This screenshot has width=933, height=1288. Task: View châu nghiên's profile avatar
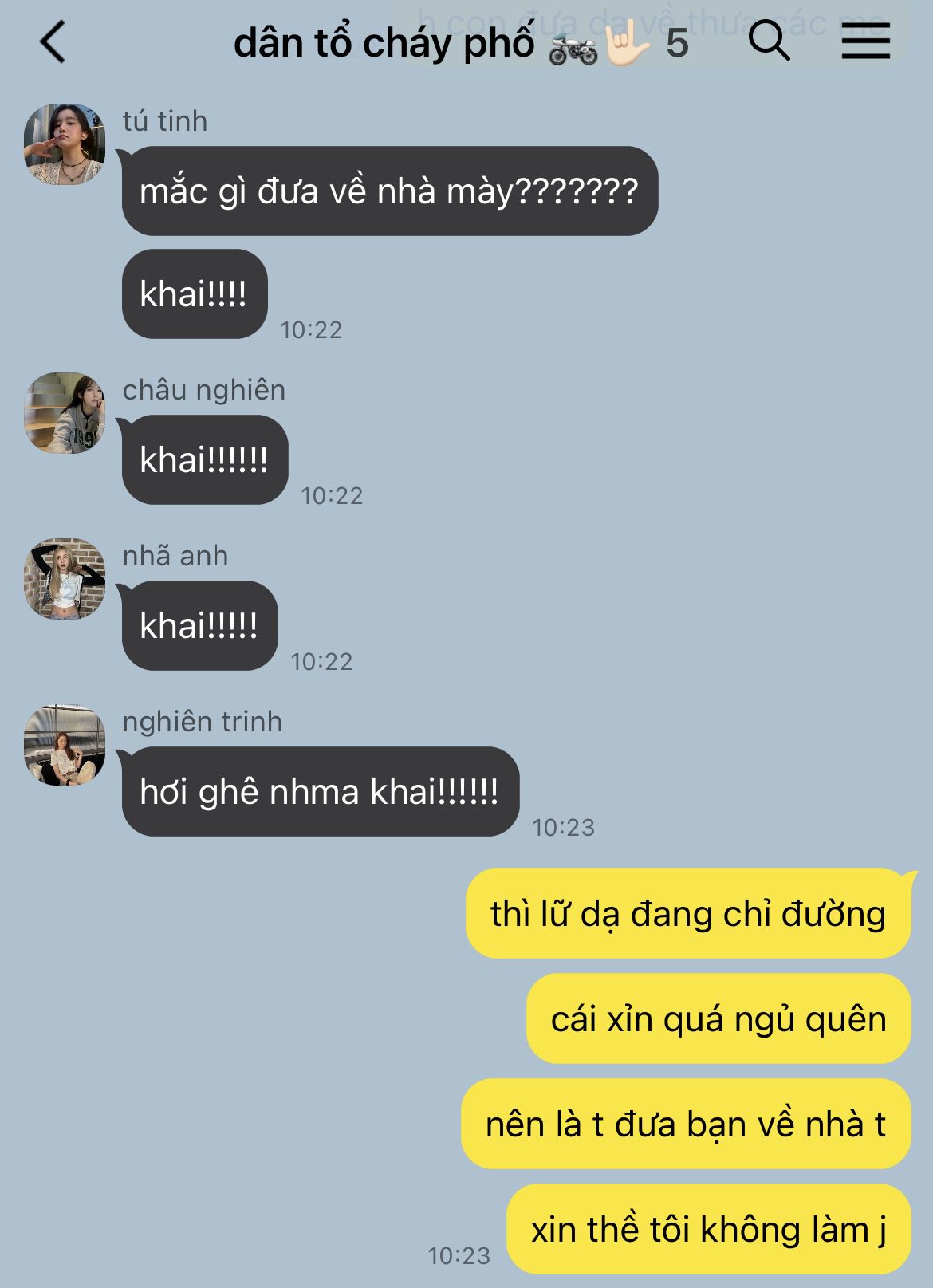[65, 413]
